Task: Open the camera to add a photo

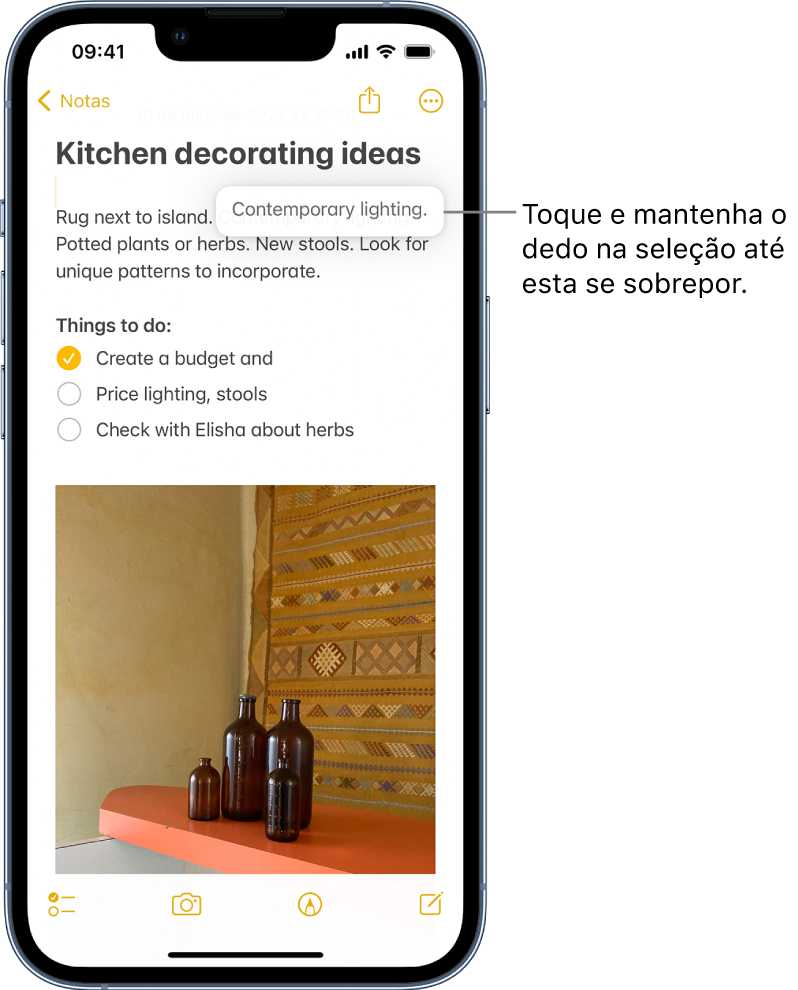Action: pos(186,904)
